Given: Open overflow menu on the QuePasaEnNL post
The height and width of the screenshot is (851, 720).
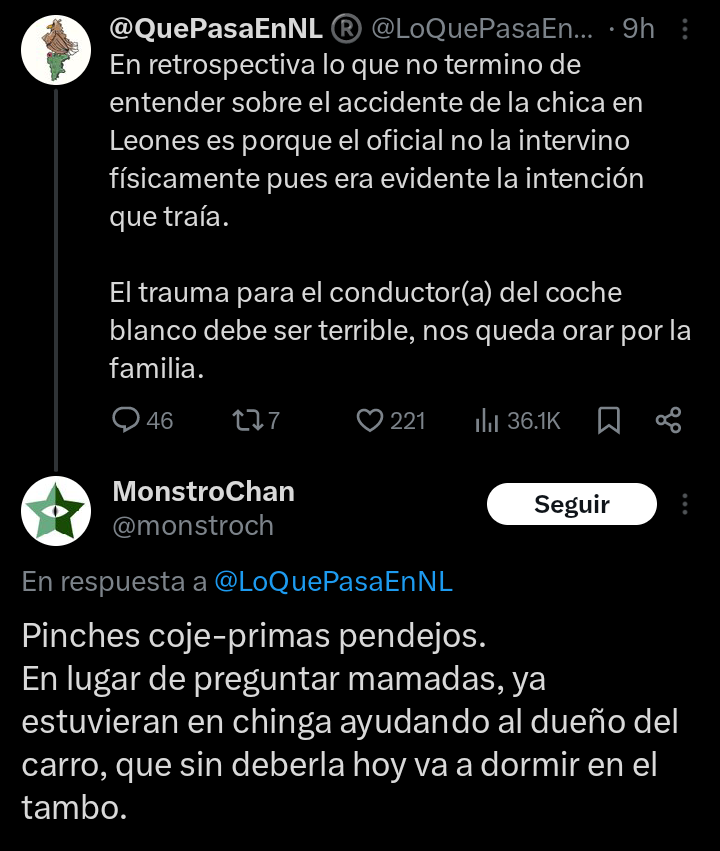Looking at the screenshot, I should coord(685,29).
